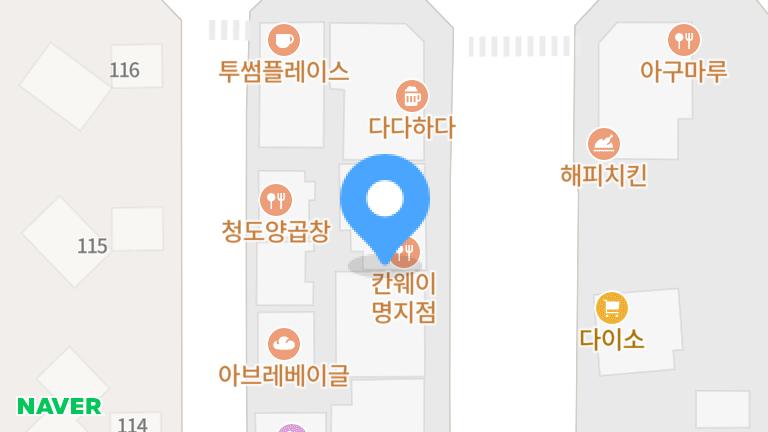Image resolution: width=768 pixels, height=432 pixels.
Task: Tap the 해피치킨 chicken marker
Action: pos(603,145)
